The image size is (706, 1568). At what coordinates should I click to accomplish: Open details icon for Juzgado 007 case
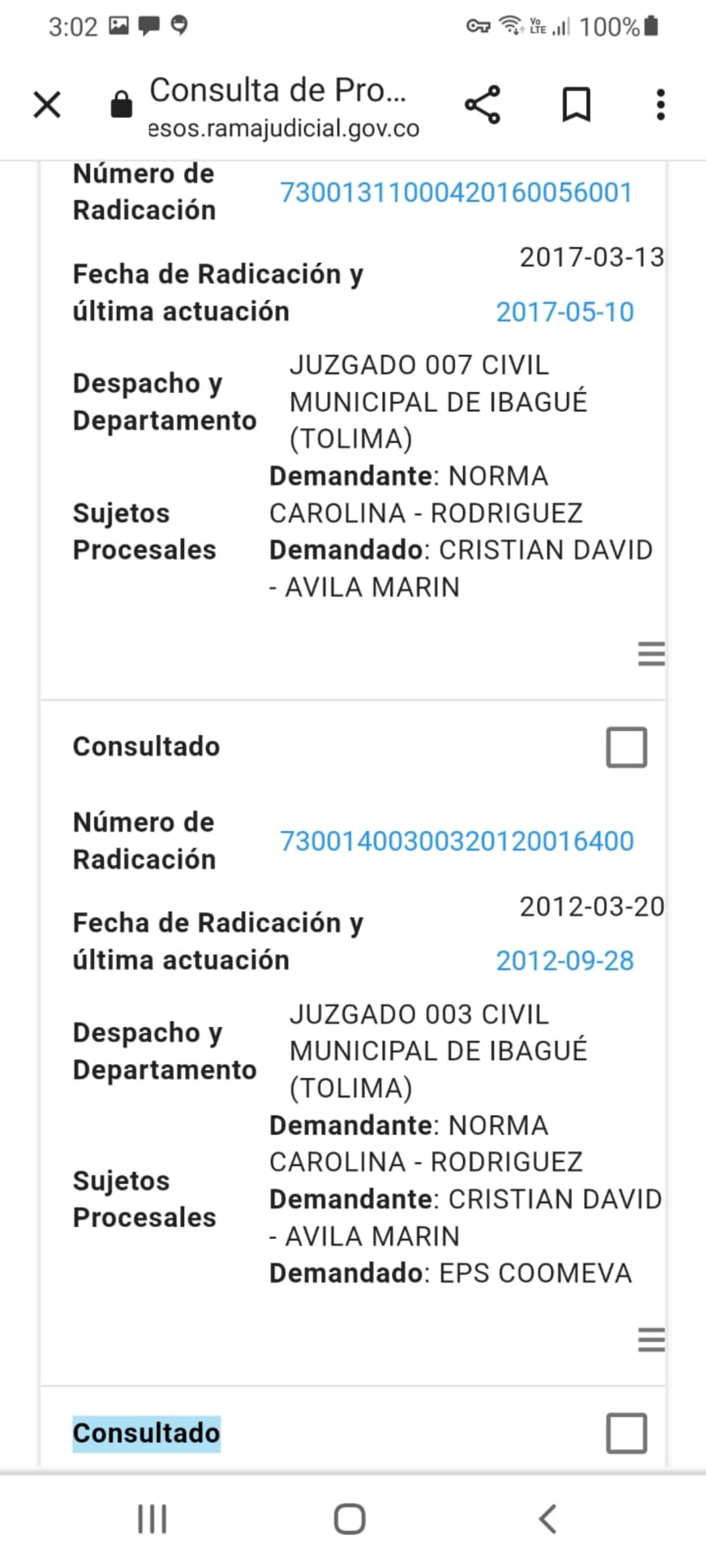pyautogui.click(x=652, y=653)
